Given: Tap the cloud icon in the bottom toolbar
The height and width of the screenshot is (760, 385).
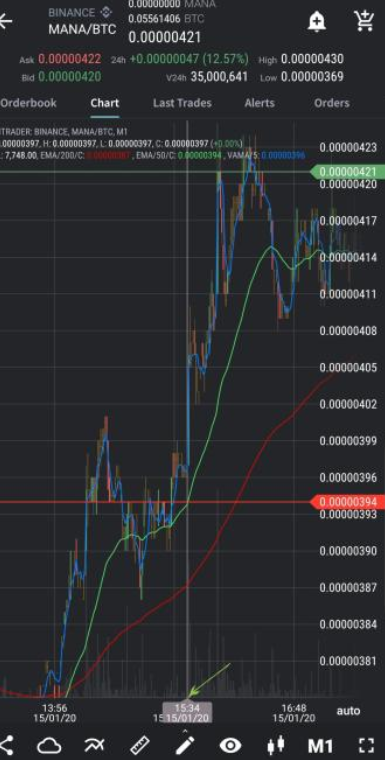Looking at the screenshot, I should click(x=48, y=745).
